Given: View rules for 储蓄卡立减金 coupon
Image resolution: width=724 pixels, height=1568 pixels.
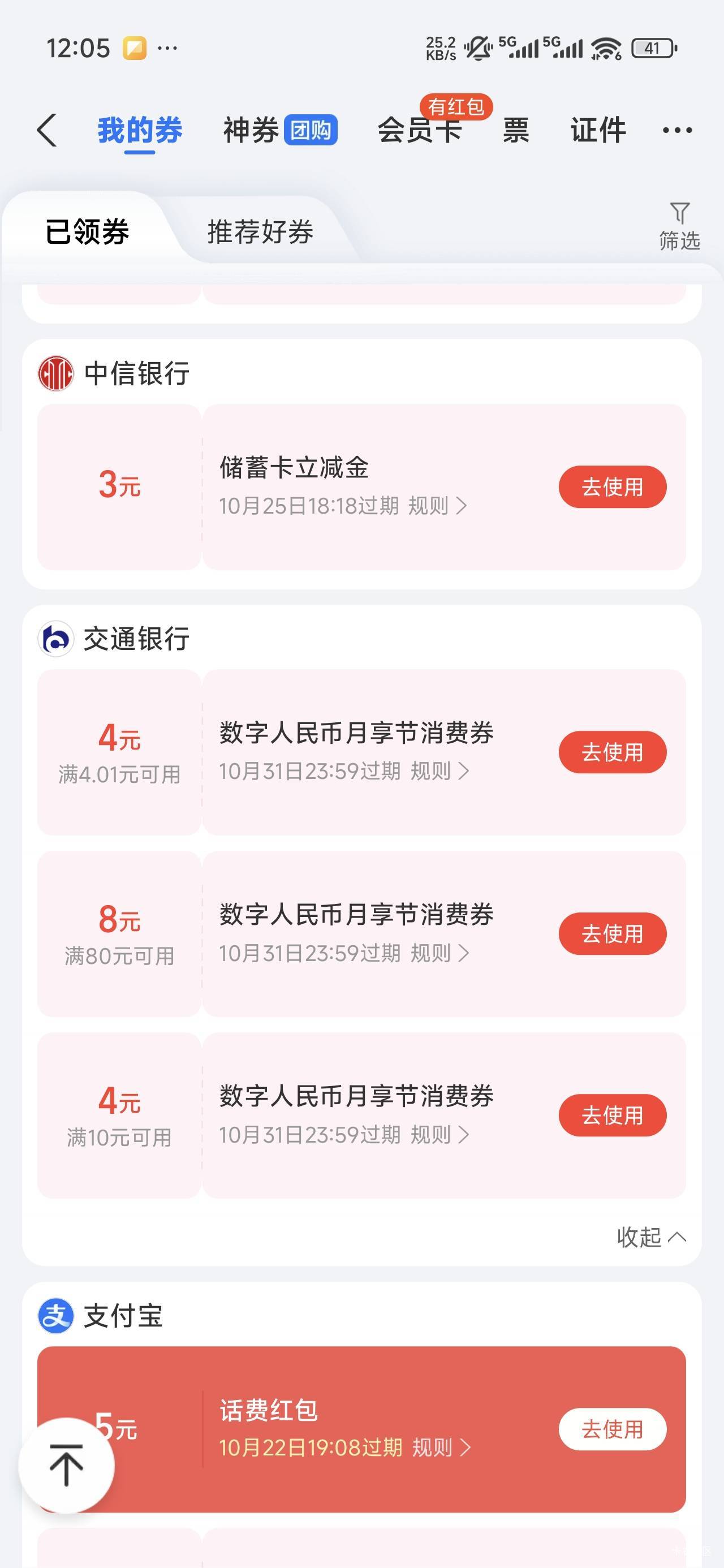Looking at the screenshot, I should coord(437,506).
